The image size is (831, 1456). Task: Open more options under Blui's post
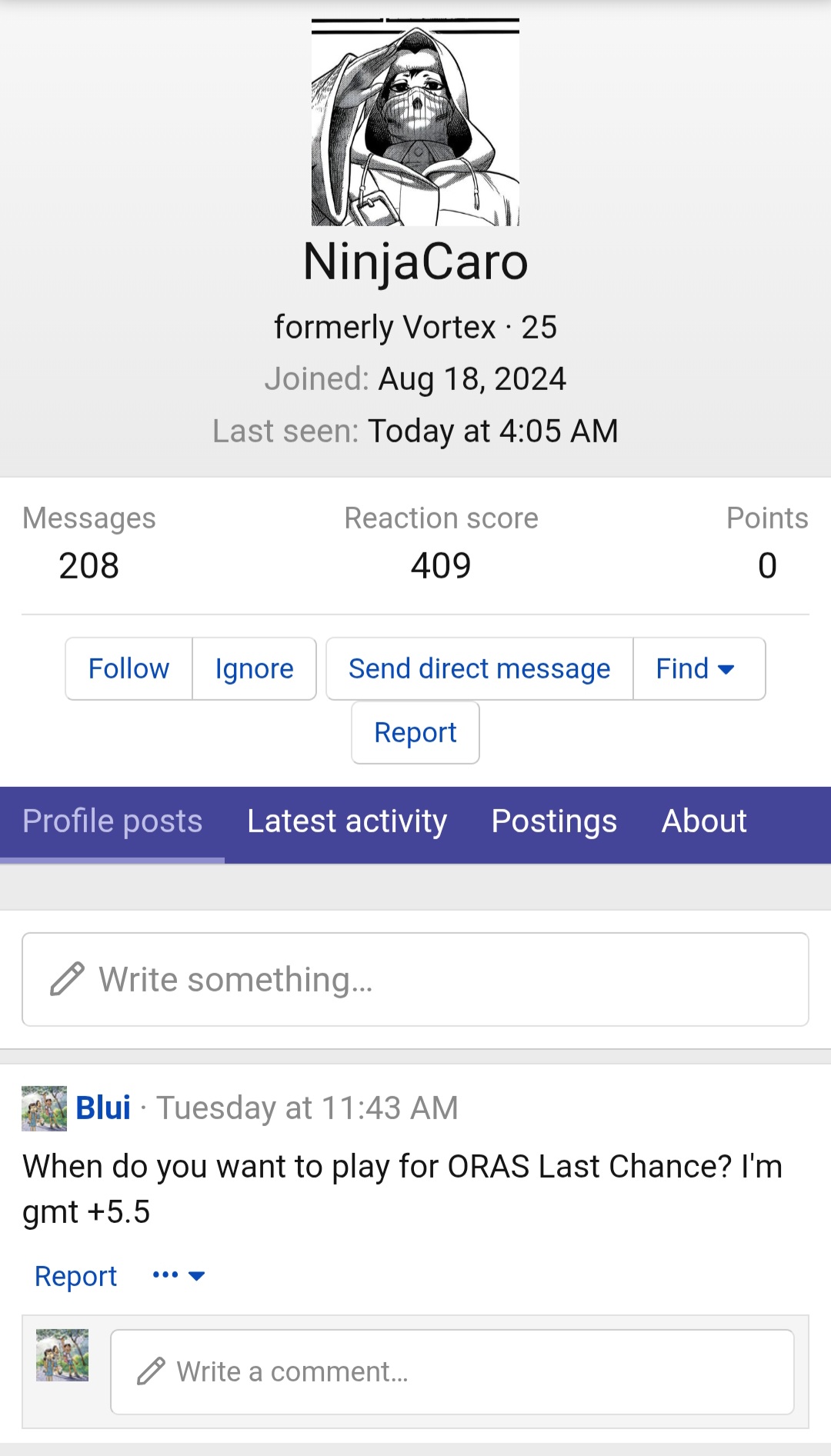[179, 1276]
